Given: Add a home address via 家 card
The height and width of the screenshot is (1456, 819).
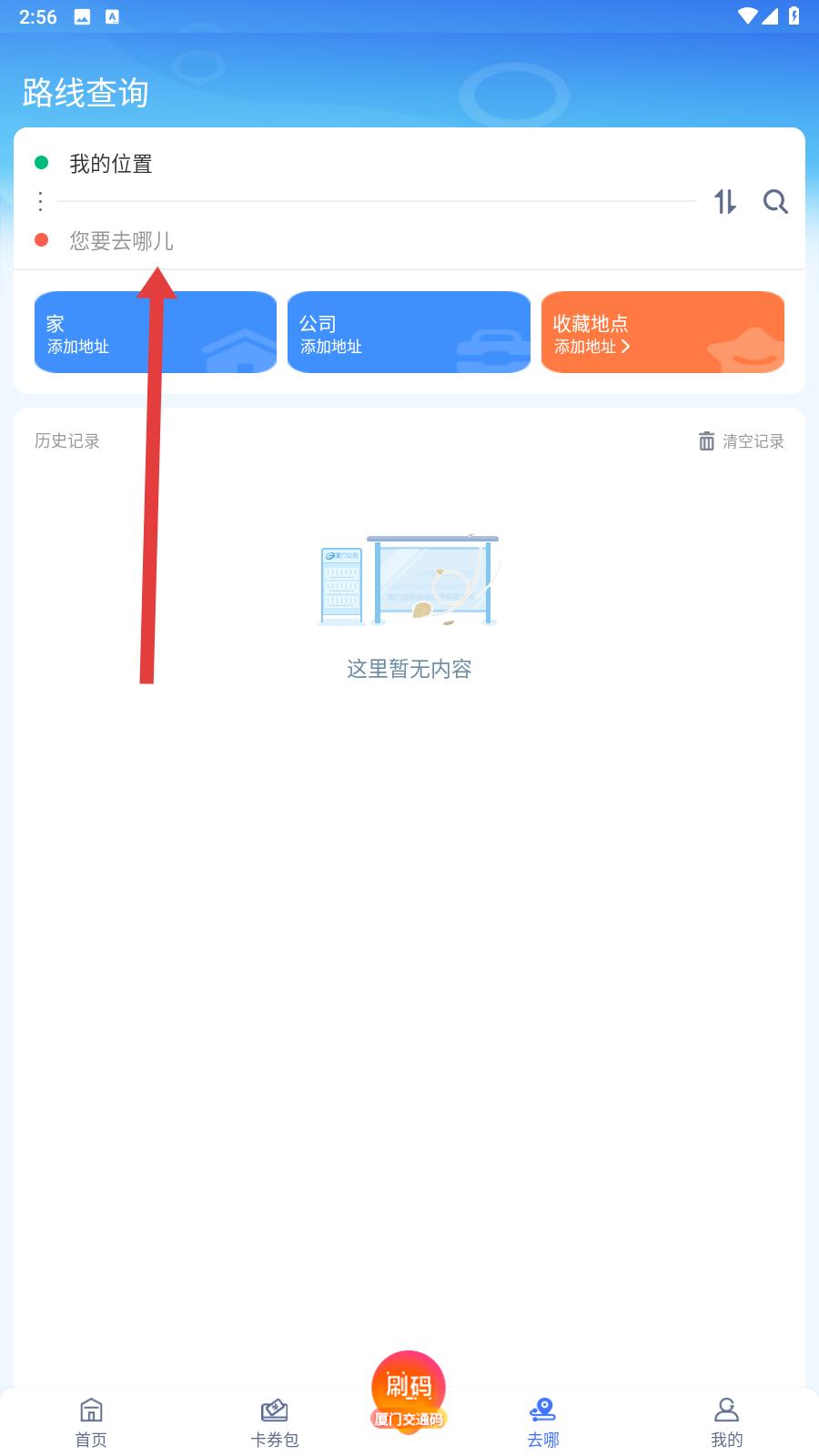Looking at the screenshot, I should (156, 332).
